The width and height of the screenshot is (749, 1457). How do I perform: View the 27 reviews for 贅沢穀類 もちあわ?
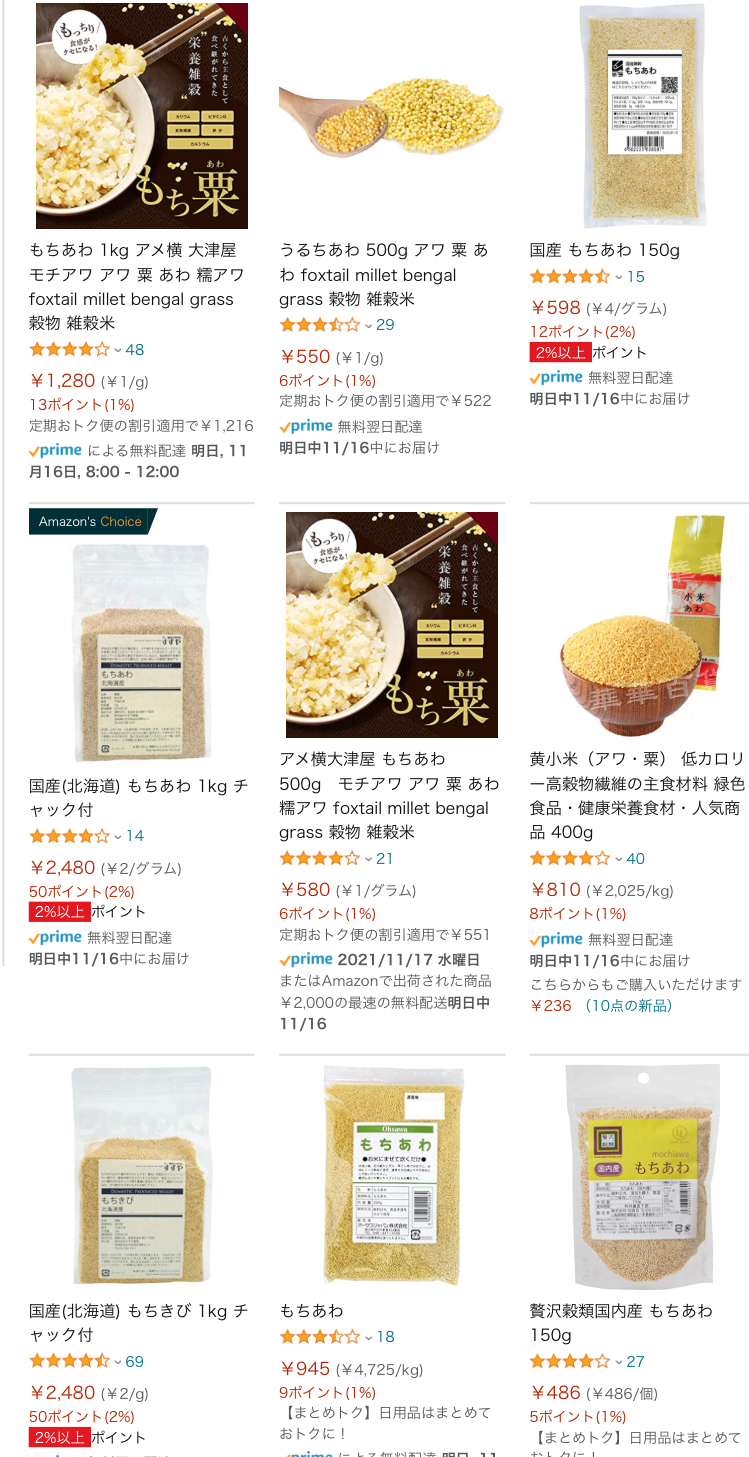pos(636,1362)
